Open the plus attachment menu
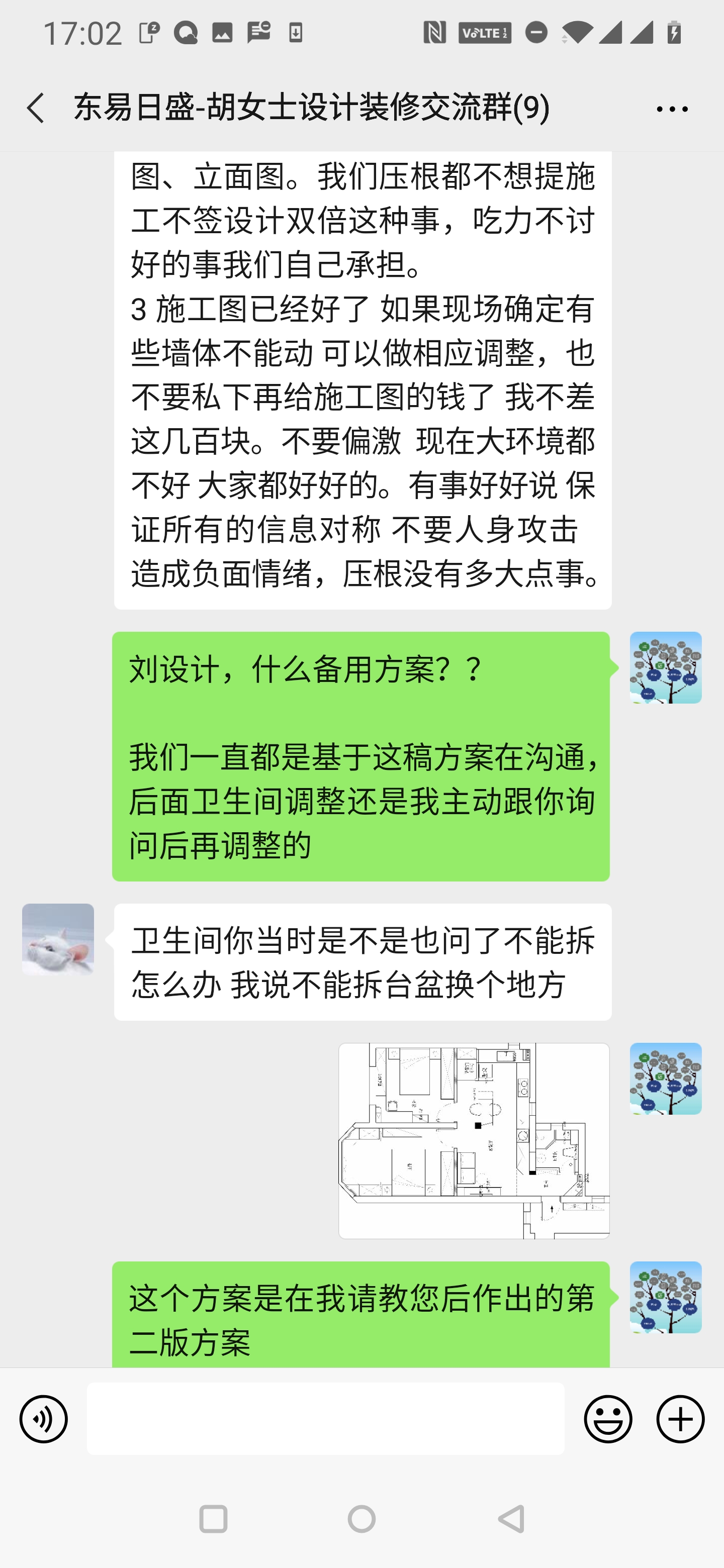 point(680,1419)
